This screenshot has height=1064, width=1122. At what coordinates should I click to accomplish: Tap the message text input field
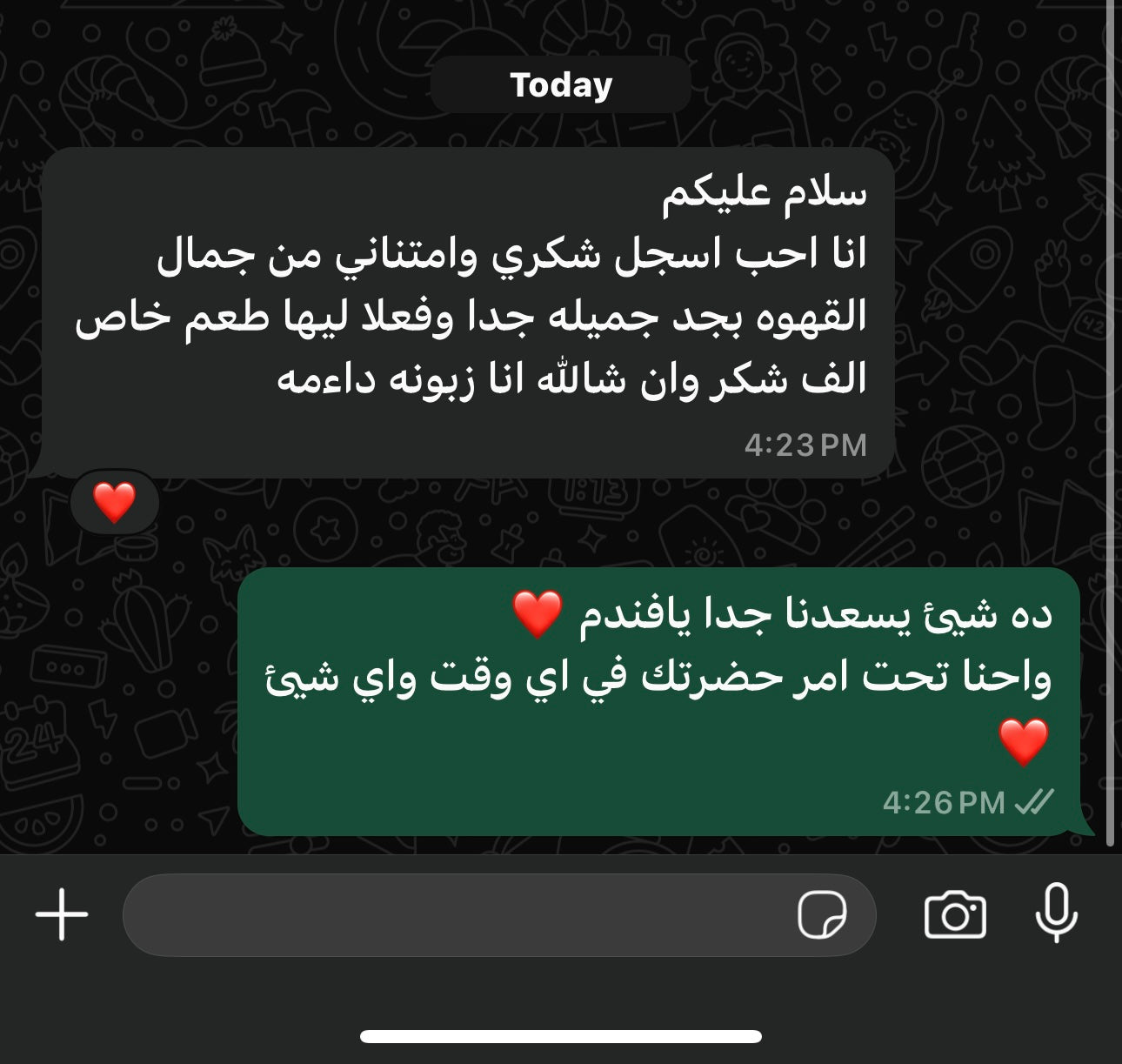[x=452, y=915]
